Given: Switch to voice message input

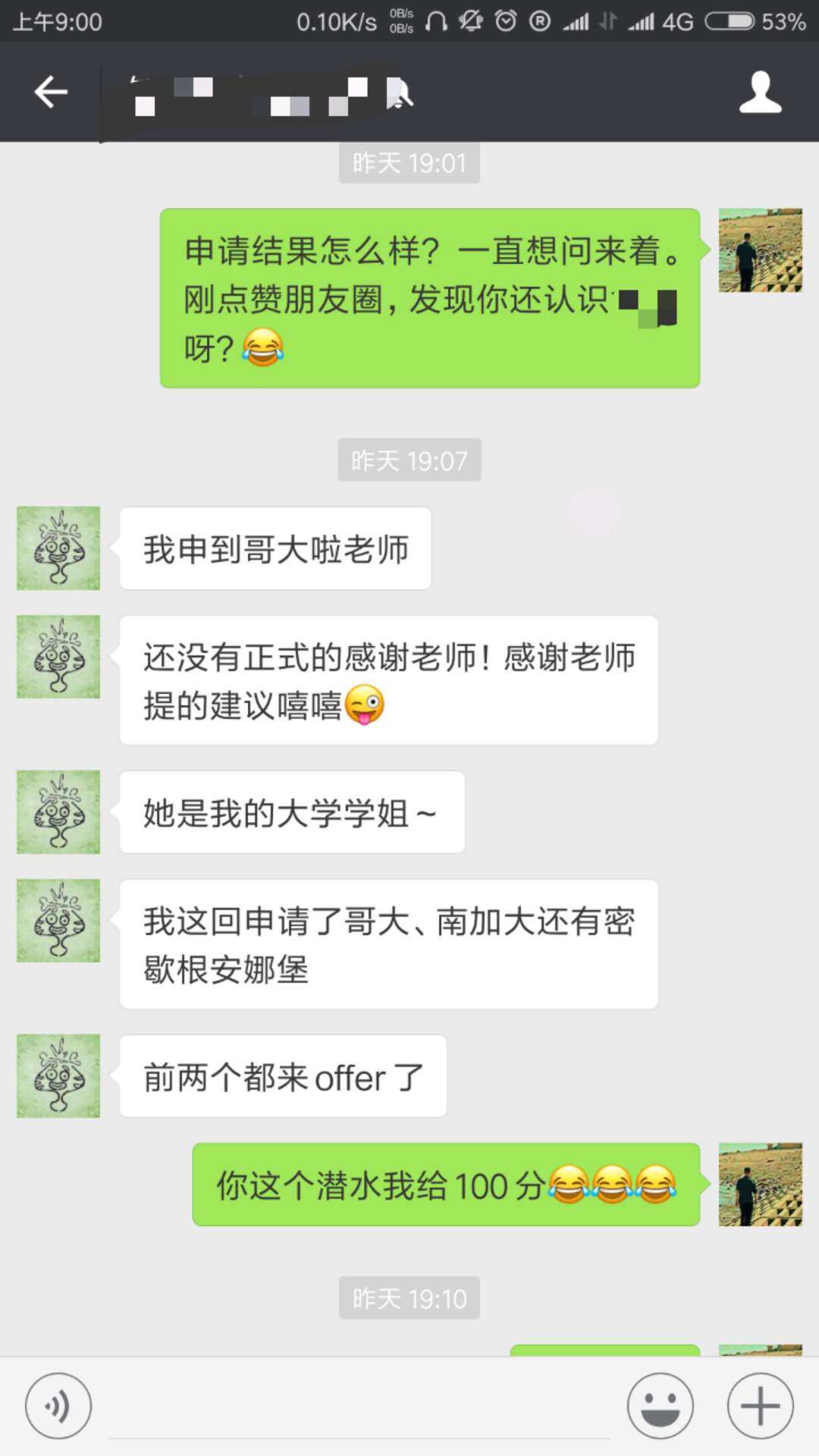Looking at the screenshot, I should (58, 1406).
